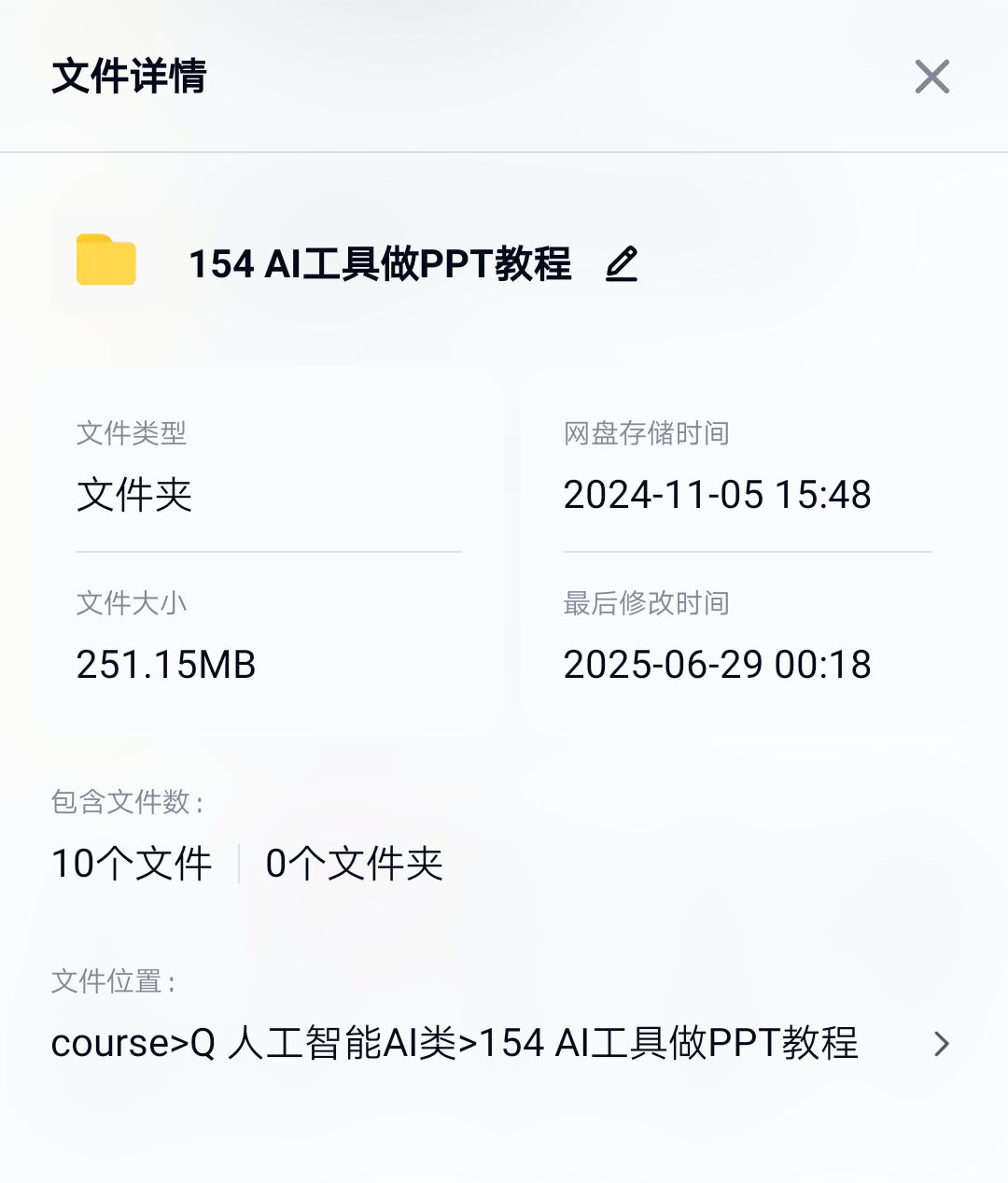Close the 文件详情 panel
1008x1183 pixels.
pyautogui.click(x=931, y=77)
